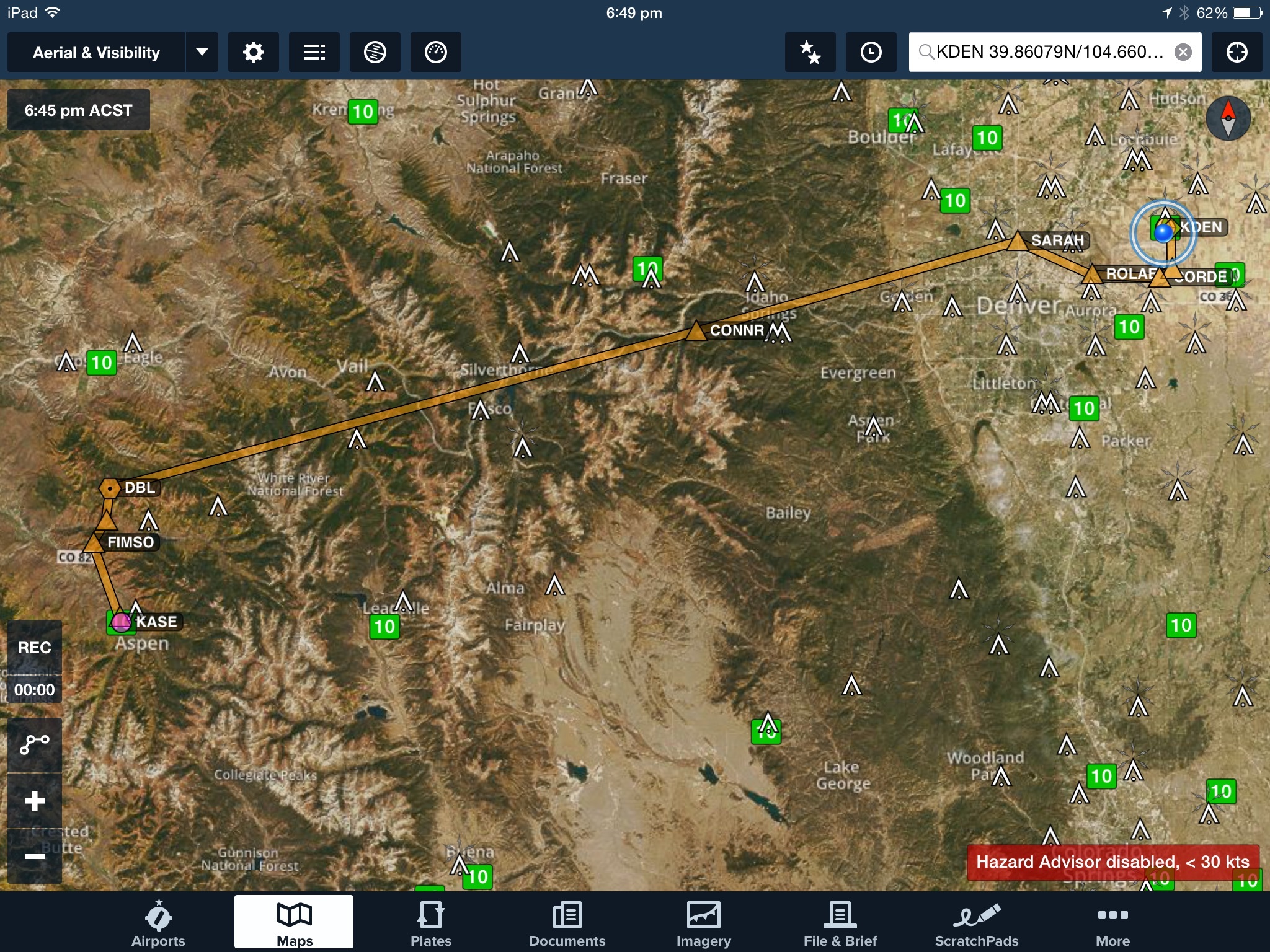This screenshot has height=952, width=1270.
Task: Clear the search field text
Action: [1183, 53]
